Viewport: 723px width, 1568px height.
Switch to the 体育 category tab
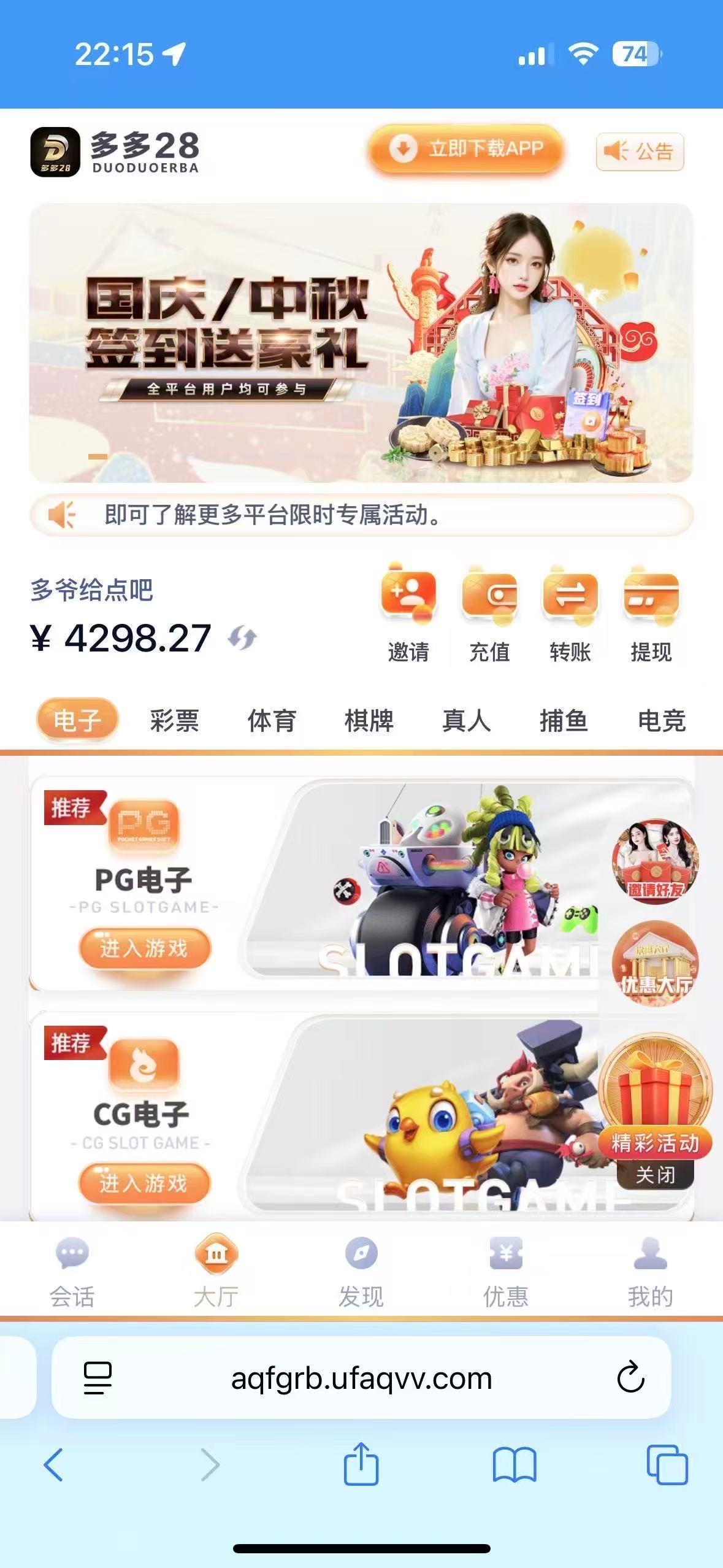click(x=272, y=720)
